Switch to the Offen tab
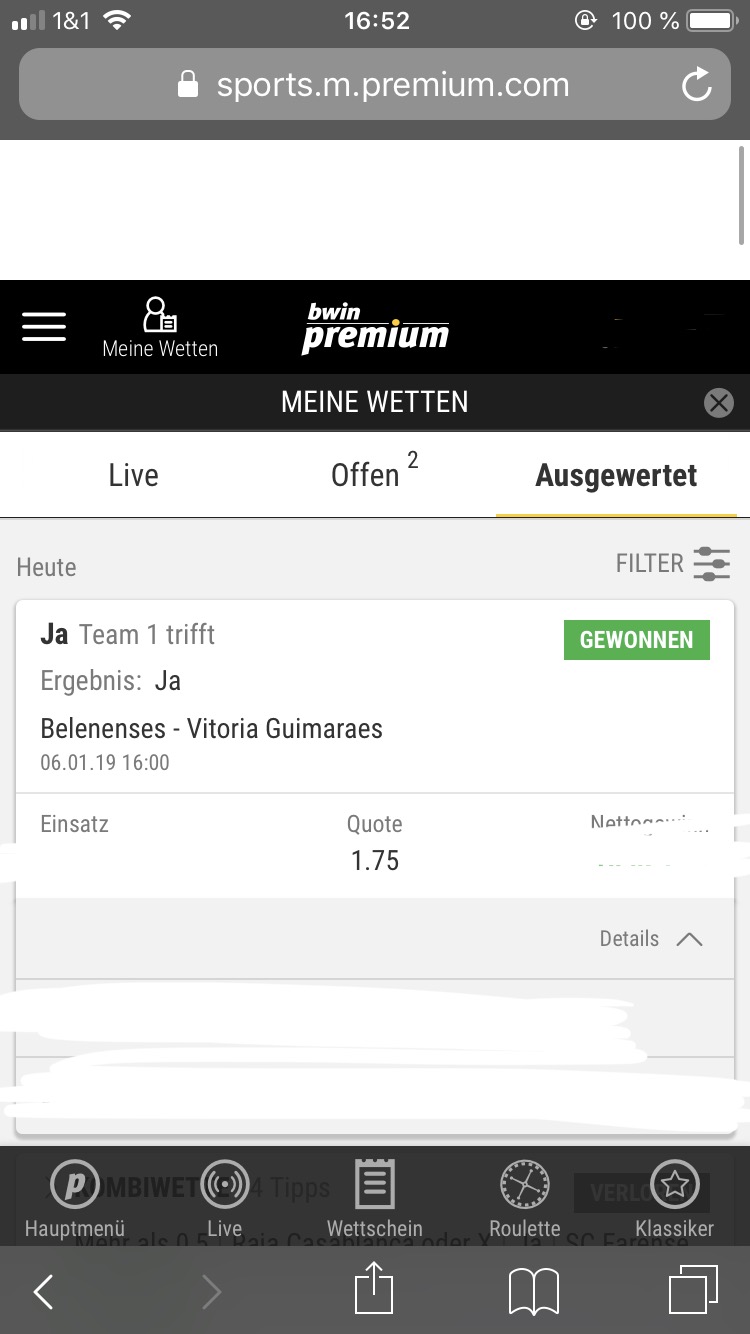This screenshot has width=750, height=1334. click(374, 473)
